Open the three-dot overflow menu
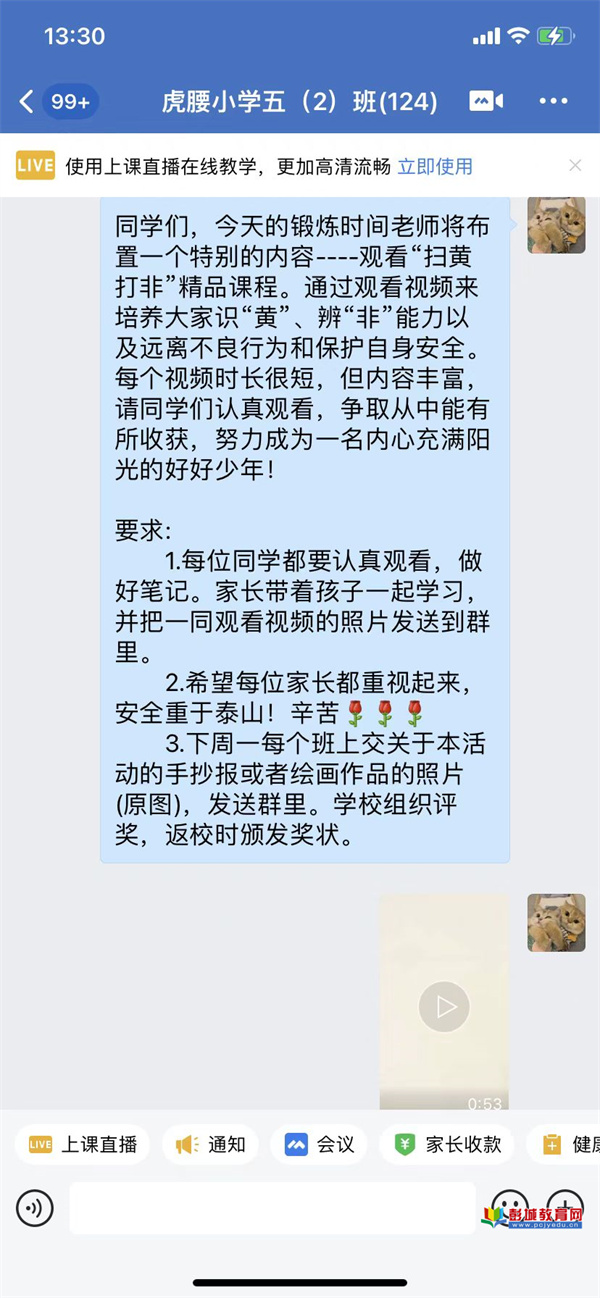Viewport: 600px width, 1298px height. pyautogui.click(x=553, y=101)
